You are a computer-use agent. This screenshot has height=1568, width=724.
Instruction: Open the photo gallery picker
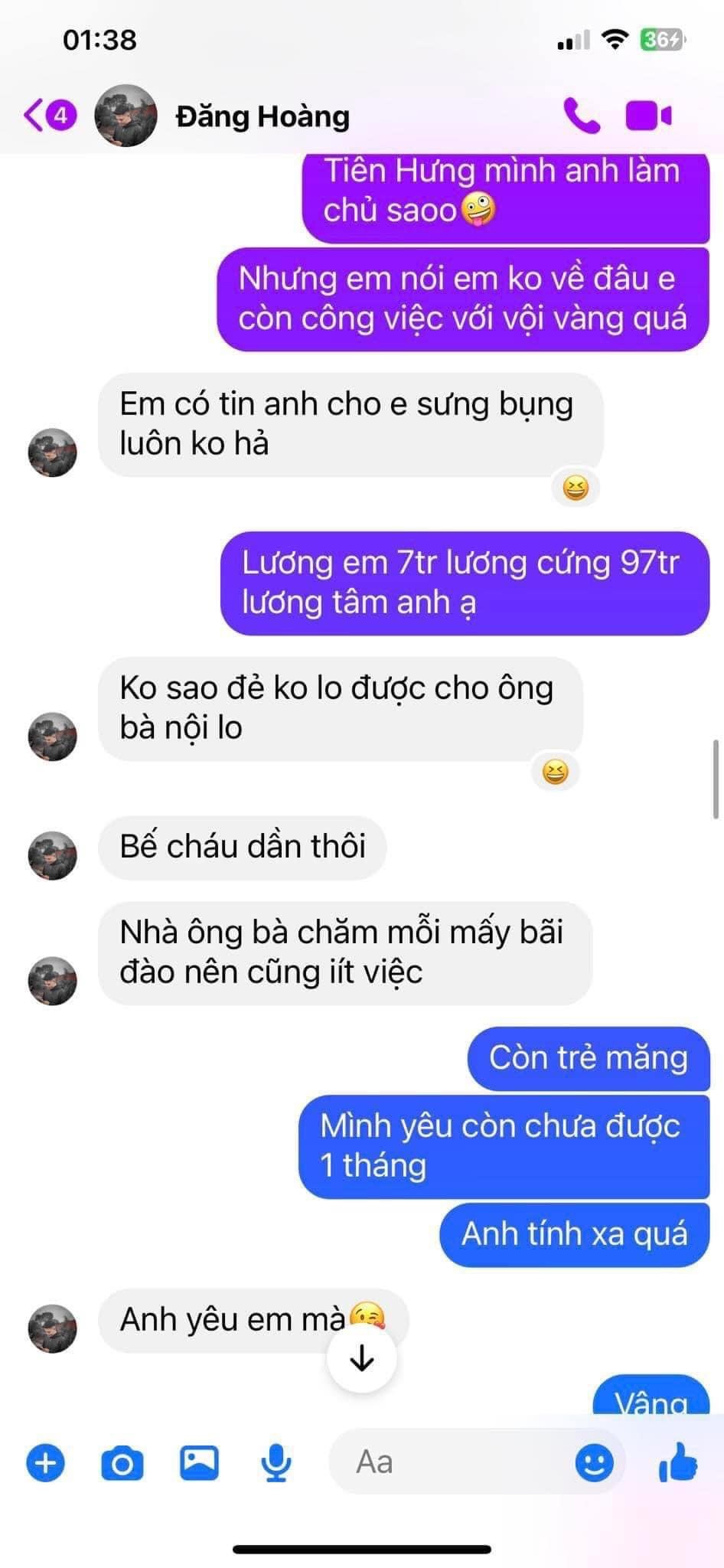pyautogui.click(x=199, y=1463)
